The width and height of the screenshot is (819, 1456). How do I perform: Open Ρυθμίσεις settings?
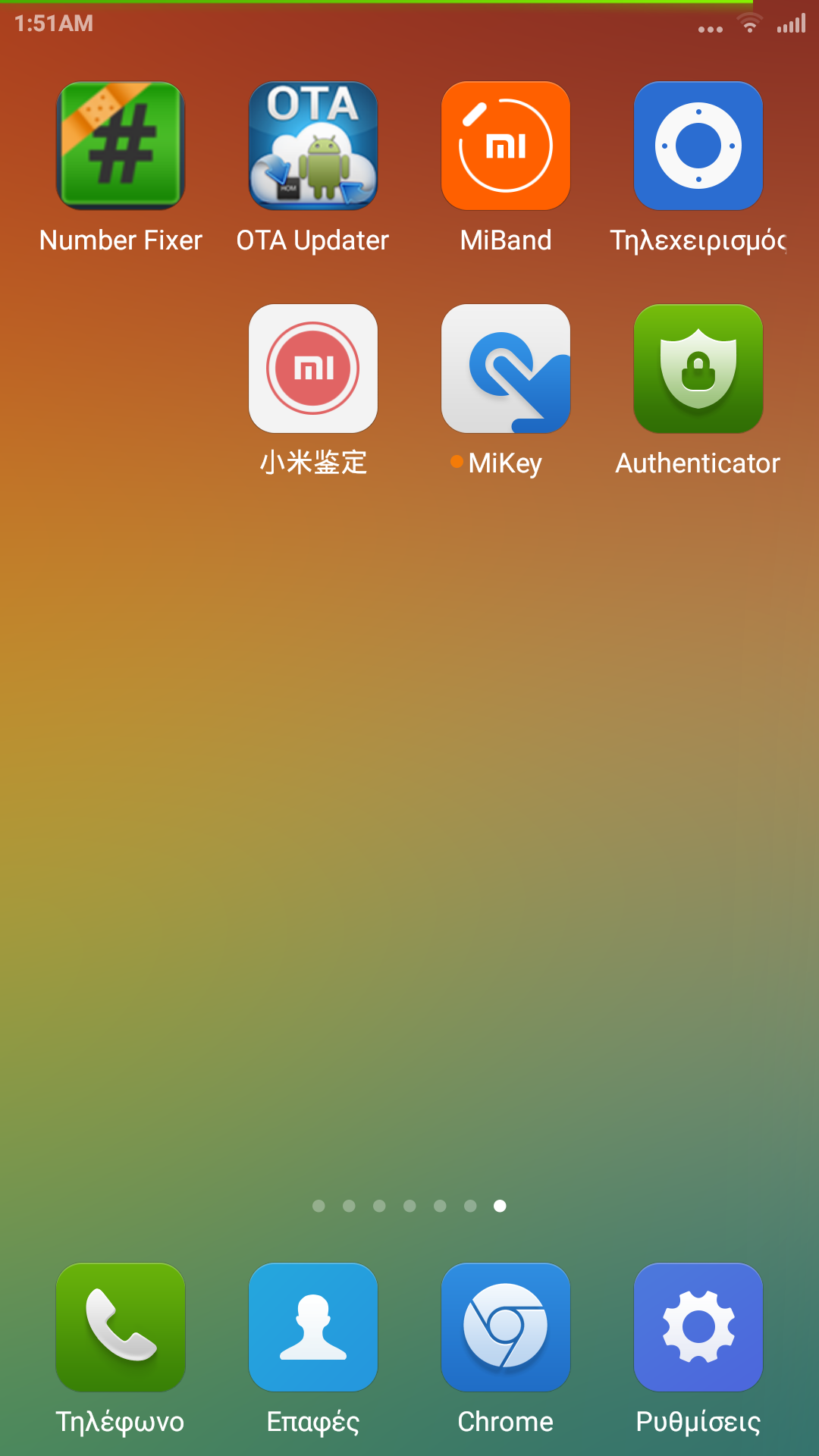698,1327
